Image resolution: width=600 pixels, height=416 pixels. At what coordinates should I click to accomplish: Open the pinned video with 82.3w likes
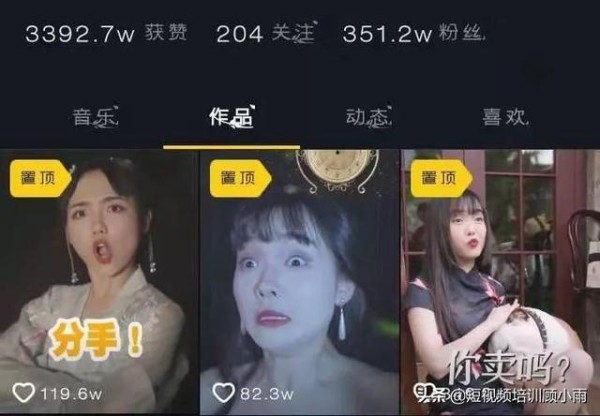click(299, 282)
